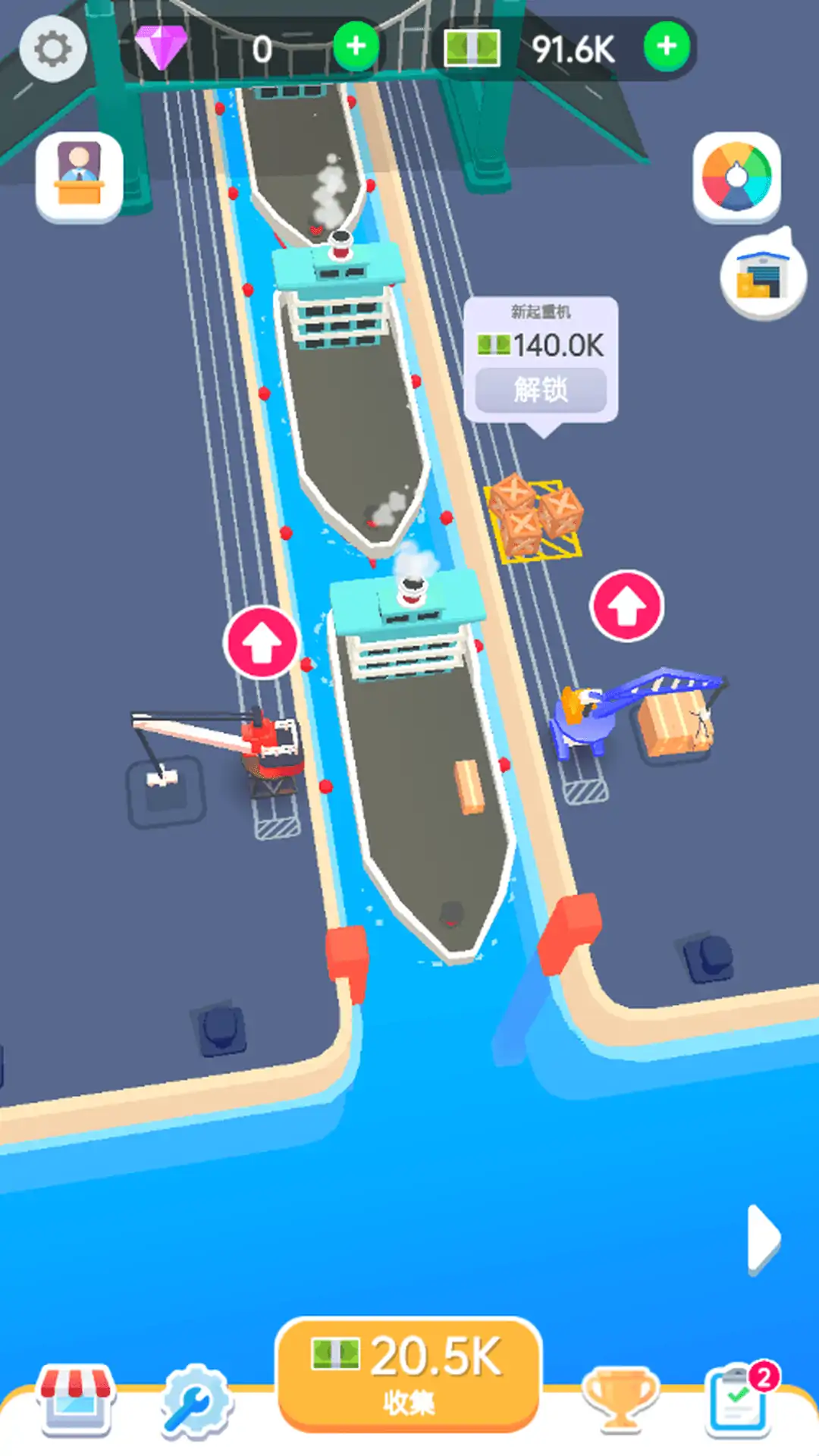Open the settings gear
The height and width of the screenshot is (1456, 819).
pyautogui.click(x=52, y=49)
